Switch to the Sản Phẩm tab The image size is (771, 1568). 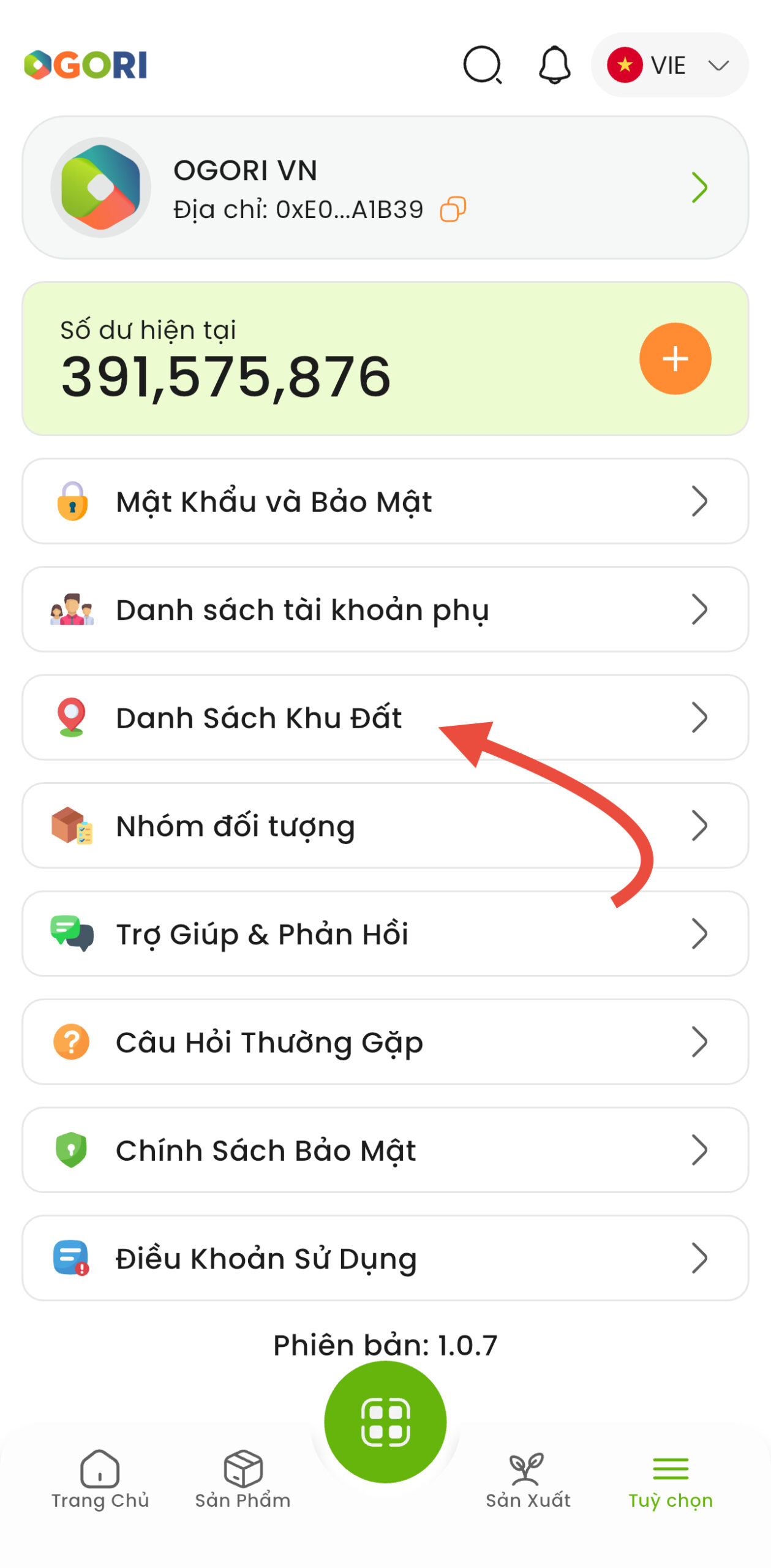(243, 1480)
